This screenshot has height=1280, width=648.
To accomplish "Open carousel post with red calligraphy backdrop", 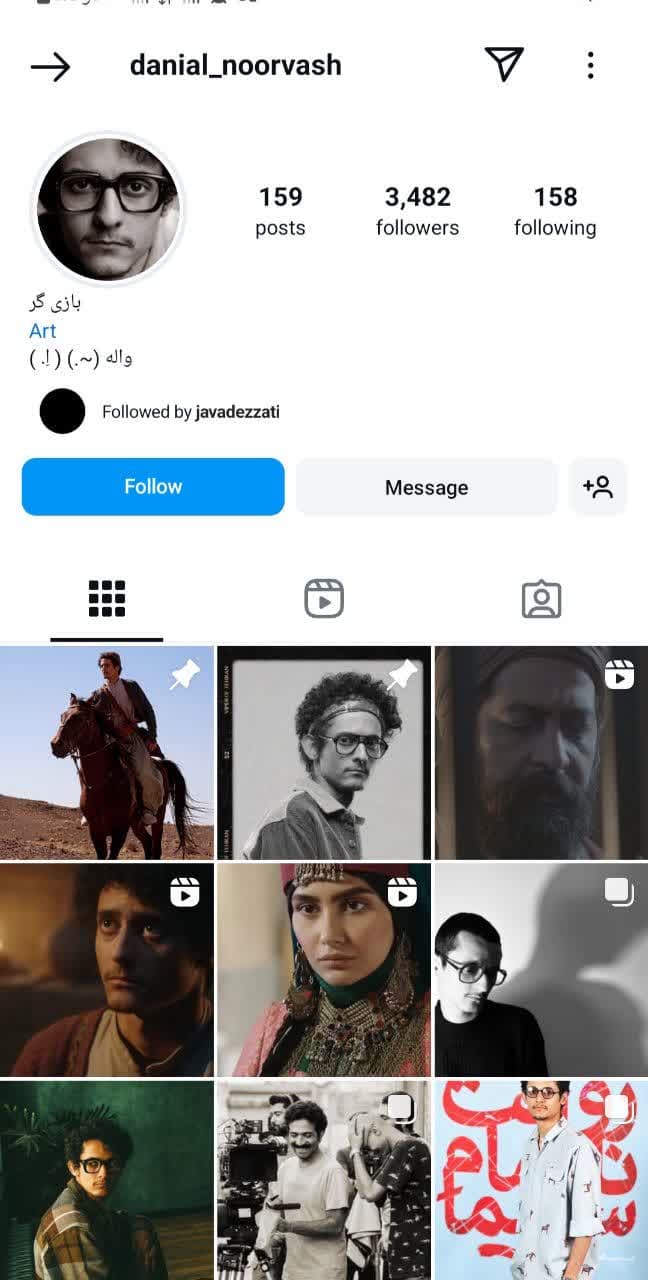I will click(x=541, y=1180).
